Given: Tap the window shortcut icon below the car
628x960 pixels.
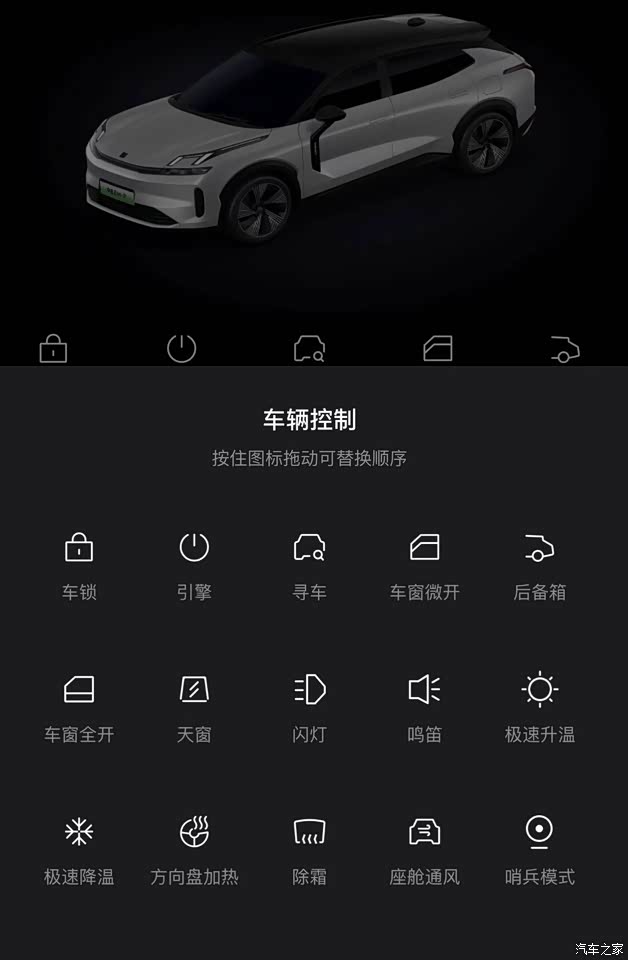Looking at the screenshot, I should tap(437, 349).
